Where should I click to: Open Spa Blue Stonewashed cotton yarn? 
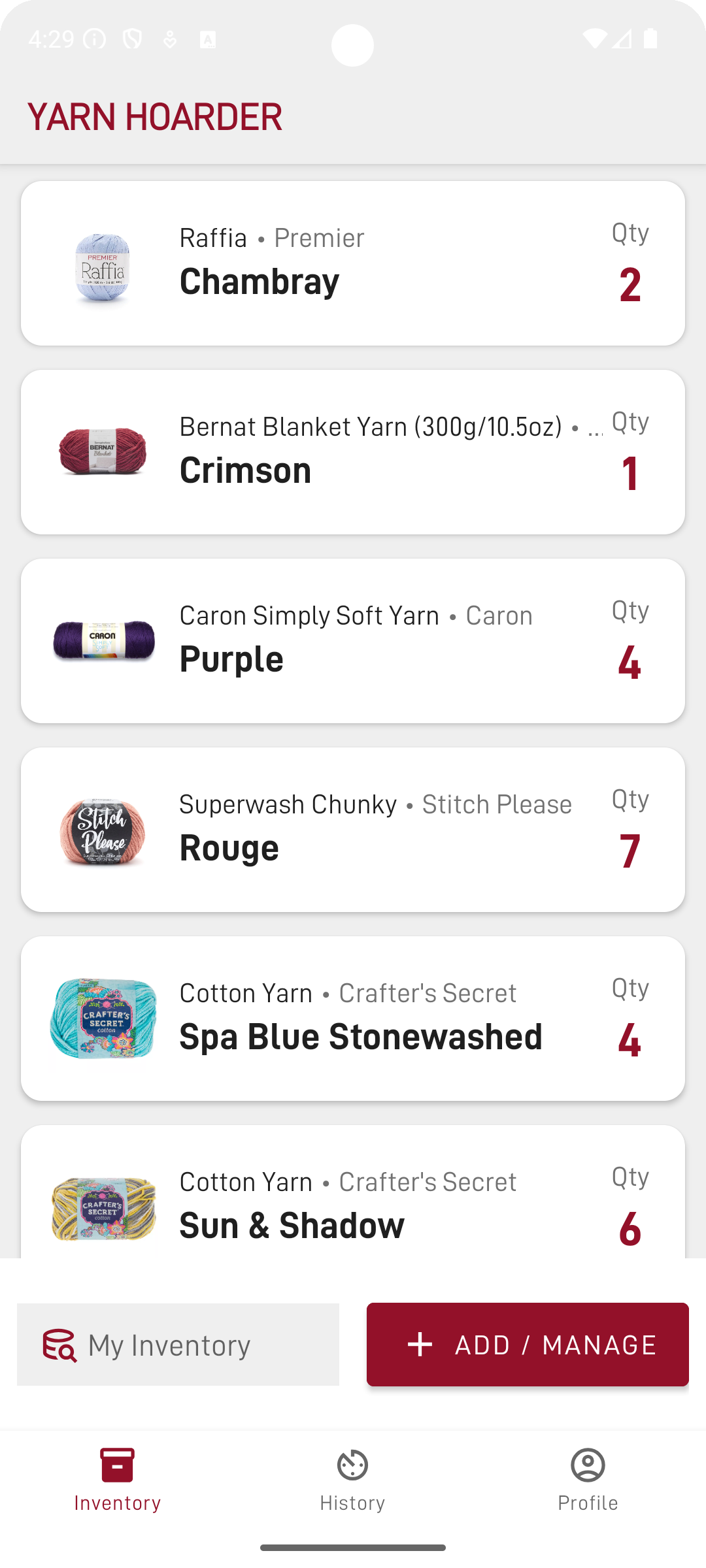tap(353, 1019)
